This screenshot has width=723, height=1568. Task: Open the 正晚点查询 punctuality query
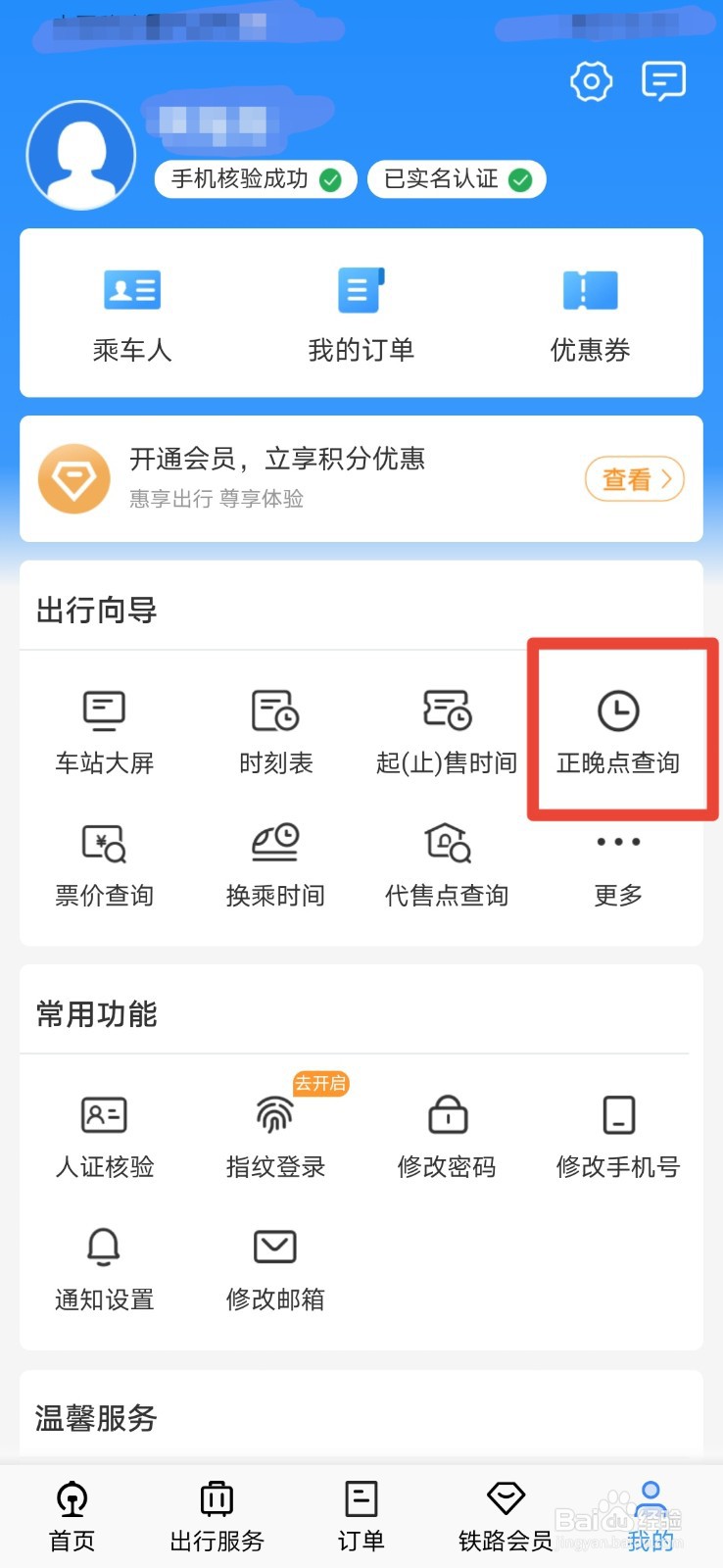(617, 730)
